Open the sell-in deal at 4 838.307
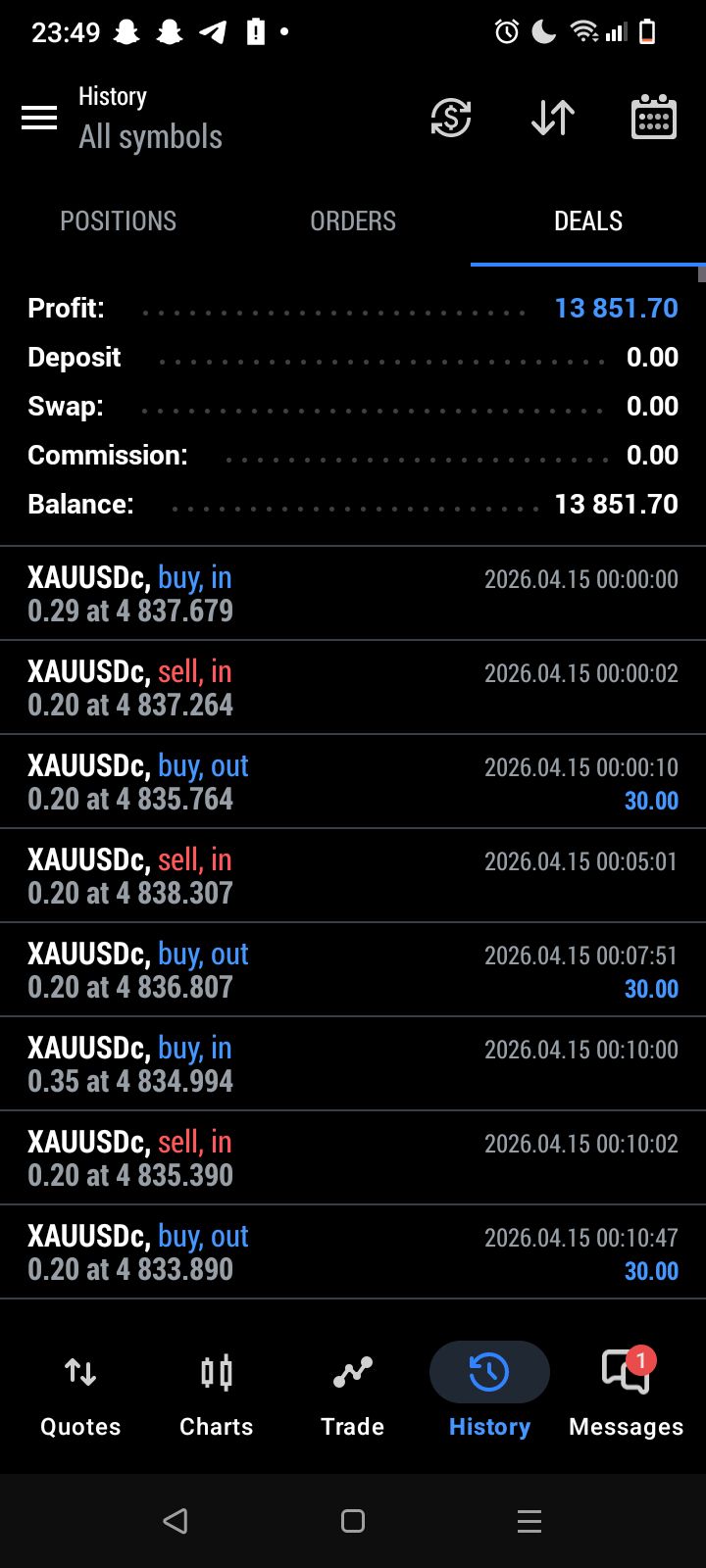706x1568 pixels. 353,876
